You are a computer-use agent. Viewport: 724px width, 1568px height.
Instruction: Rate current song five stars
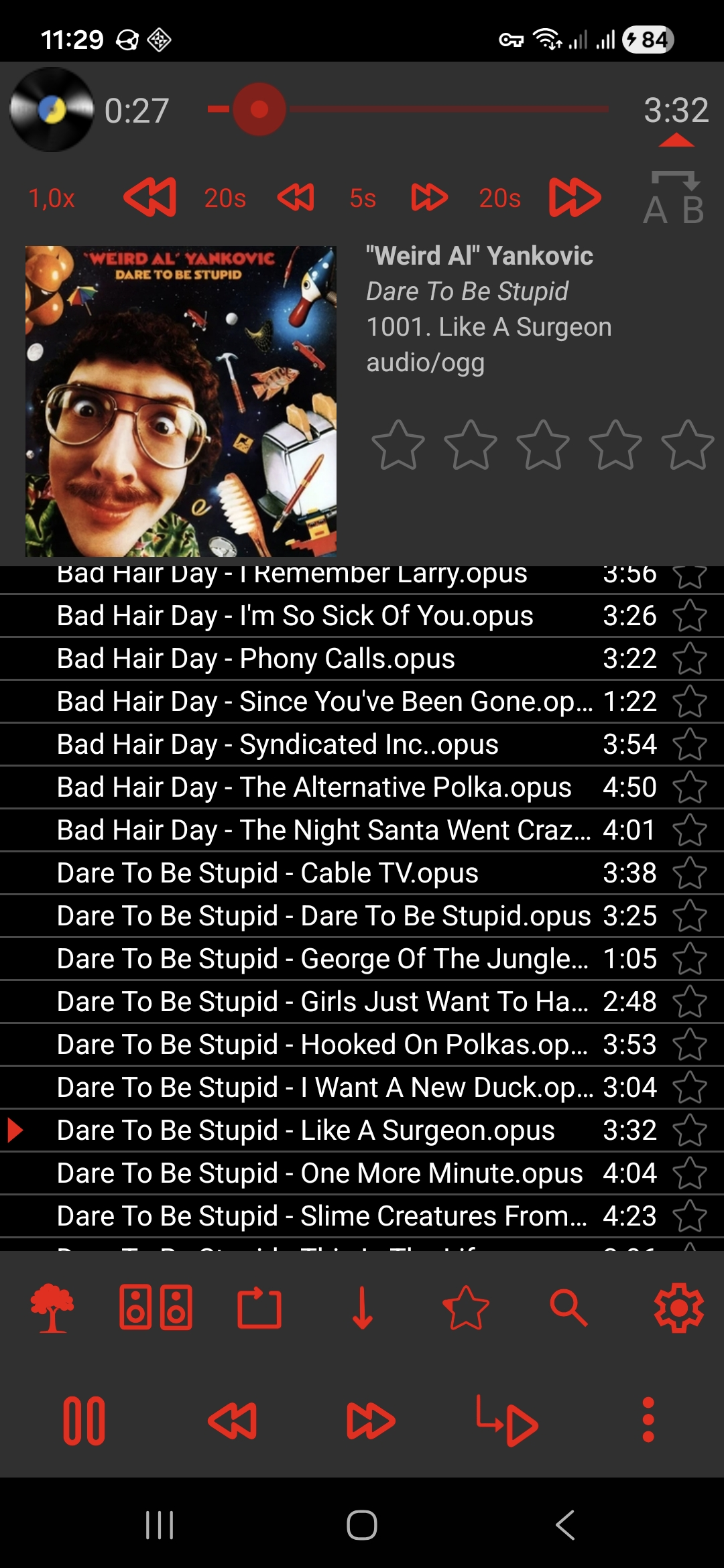[687, 445]
